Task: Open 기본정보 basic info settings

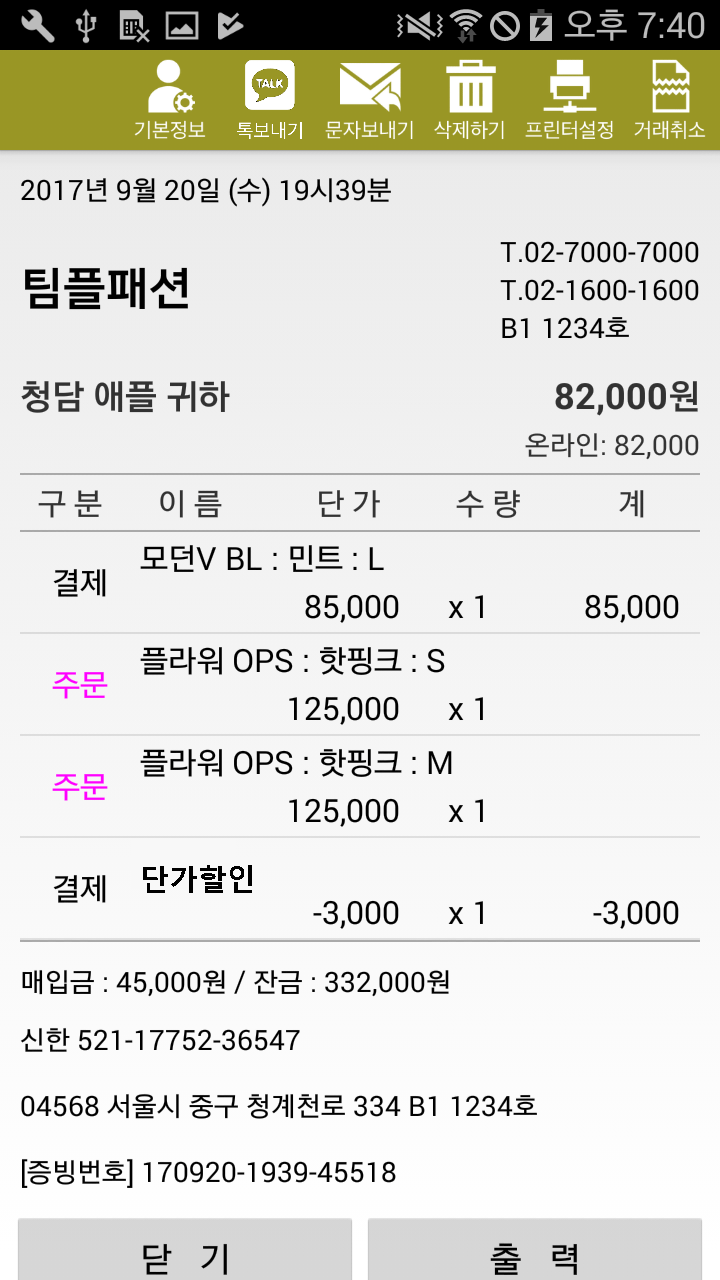Action: pyautogui.click(x=170, y=100)
